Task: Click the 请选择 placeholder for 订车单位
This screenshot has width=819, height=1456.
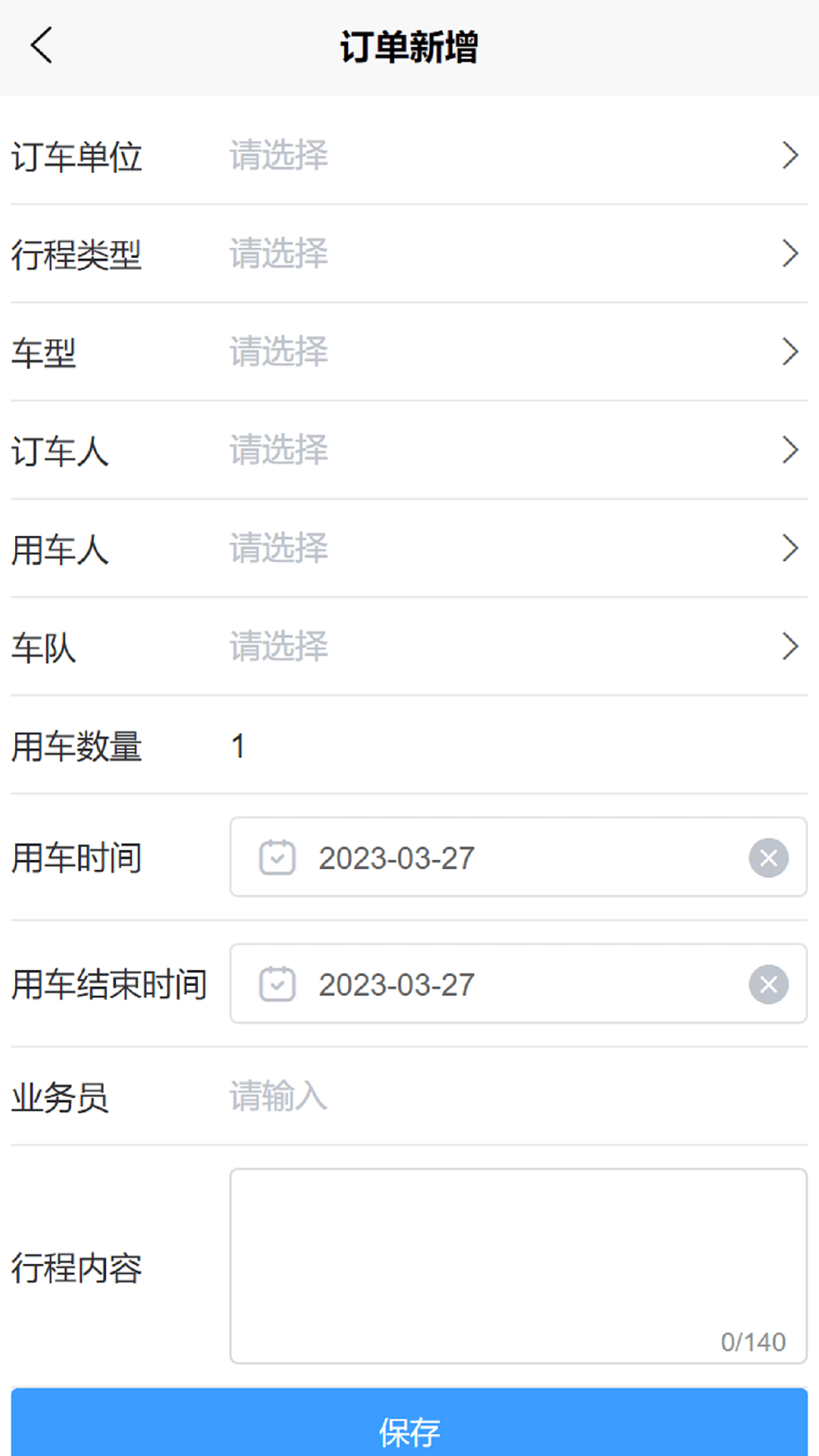Action: (278, 157)
